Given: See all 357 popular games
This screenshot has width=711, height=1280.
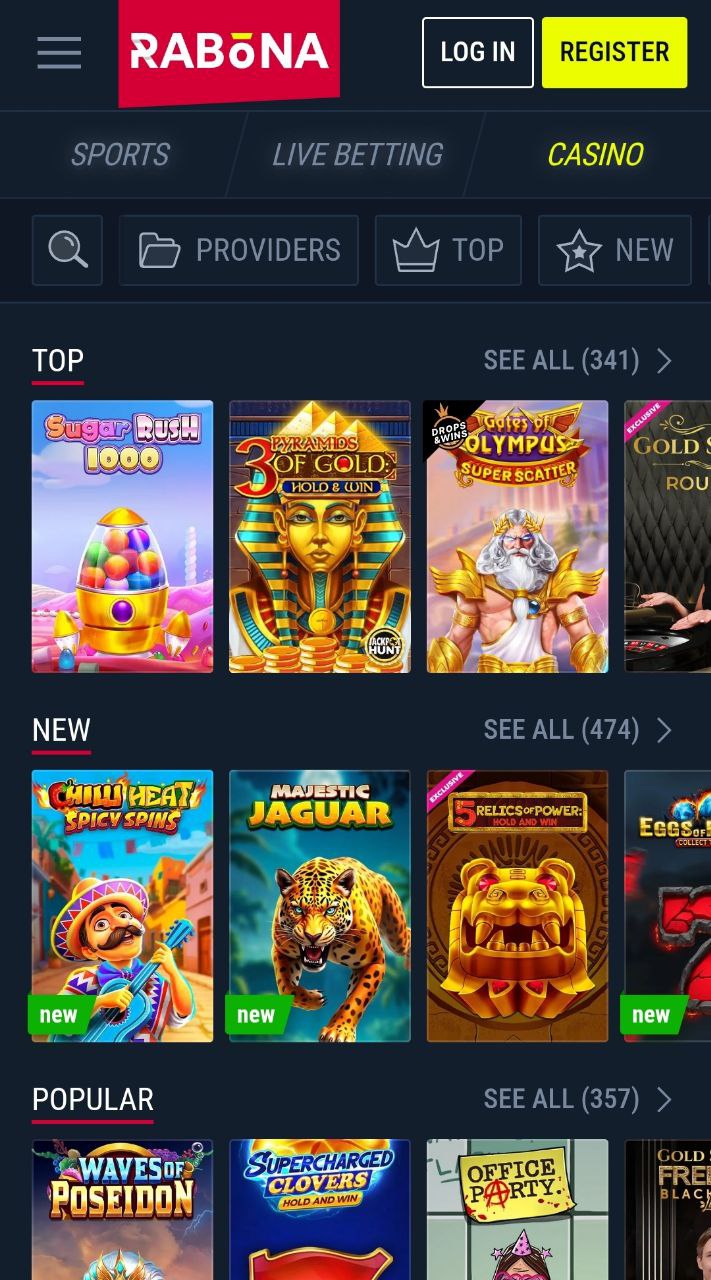Looking at the screenshot, I should click(578, 1100).
